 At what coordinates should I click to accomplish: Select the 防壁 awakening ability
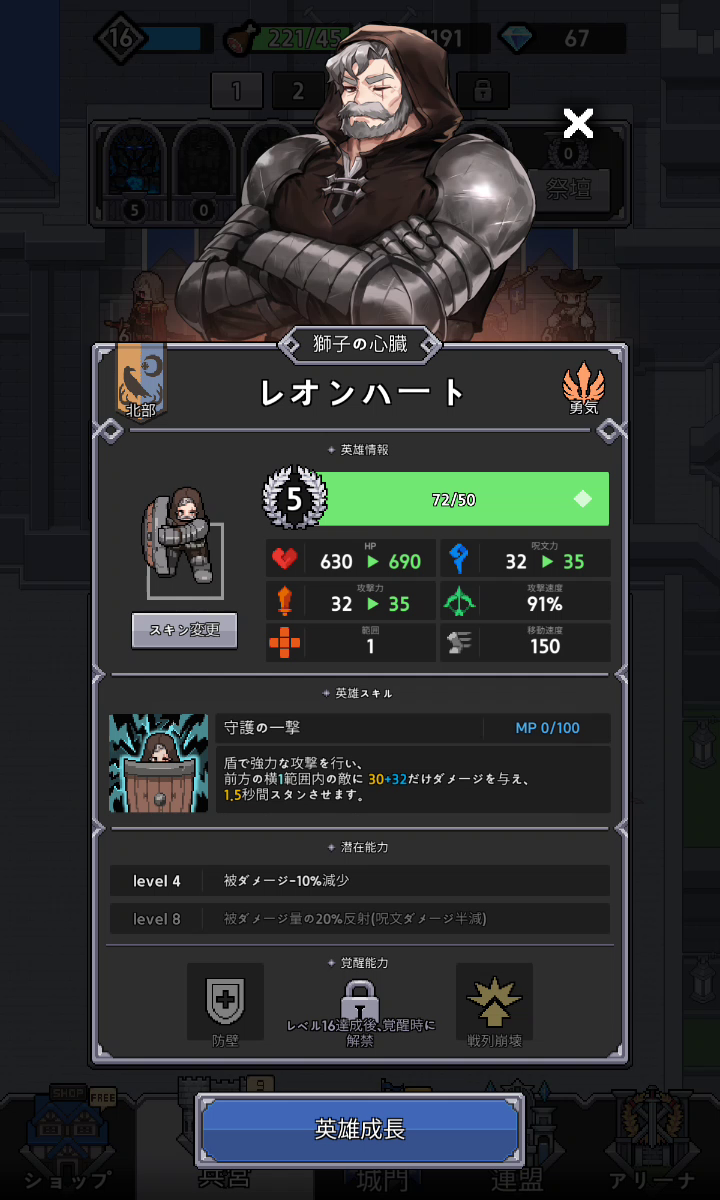coord(226,1001)
